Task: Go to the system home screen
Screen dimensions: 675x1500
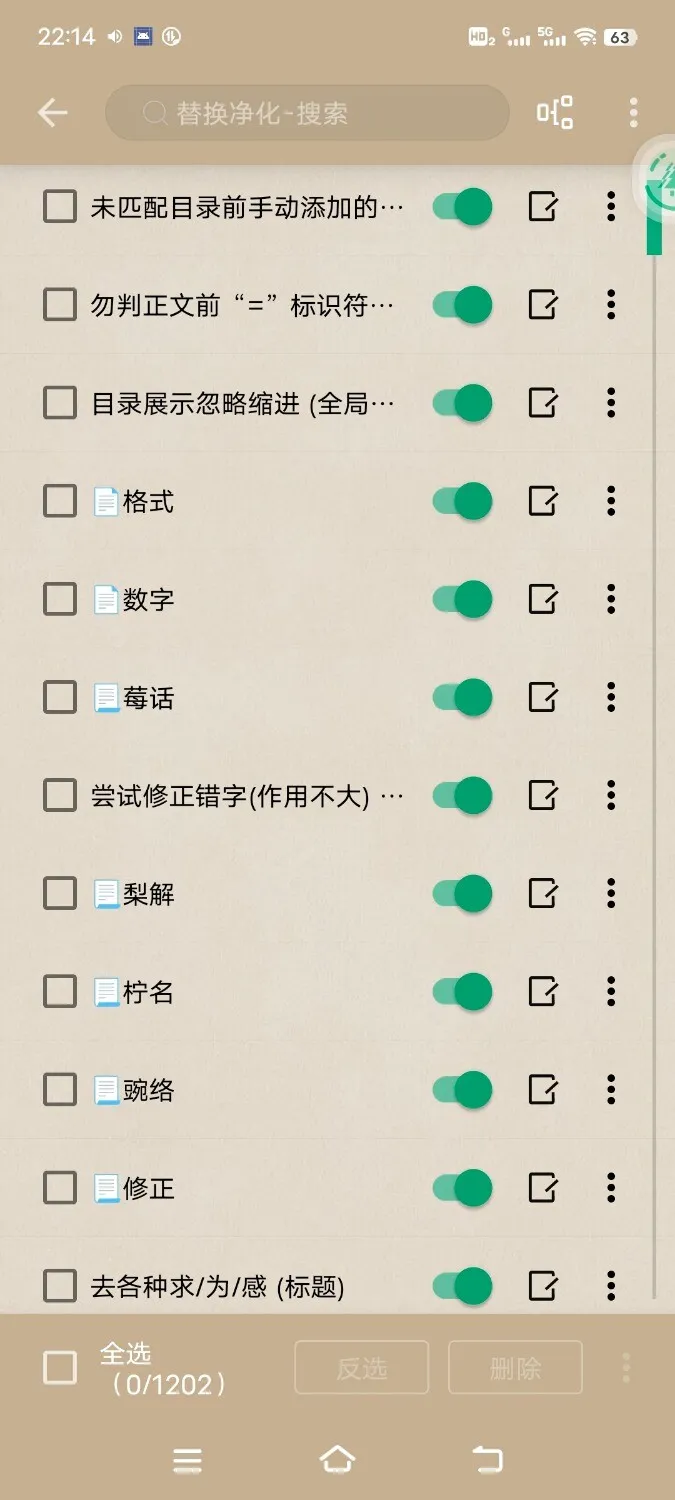Action: click(337, 1460)
